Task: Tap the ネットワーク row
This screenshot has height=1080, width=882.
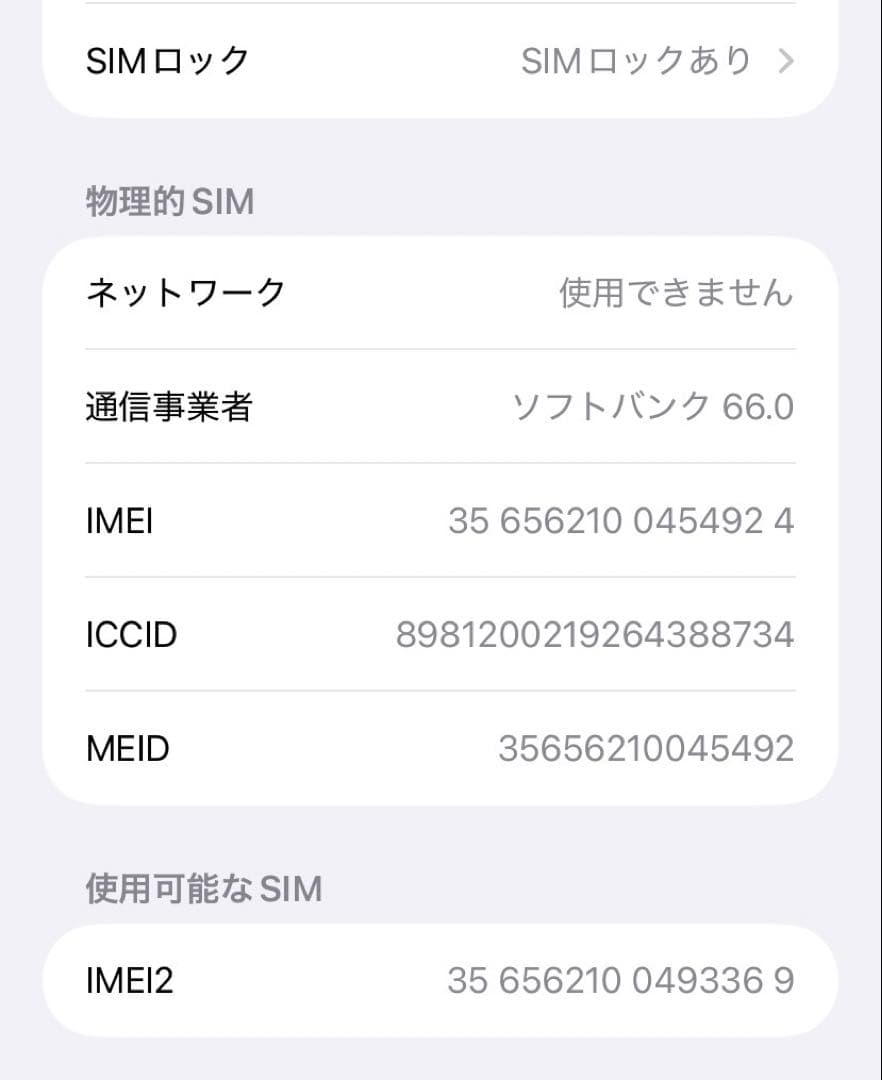Action: click(440, 293)
